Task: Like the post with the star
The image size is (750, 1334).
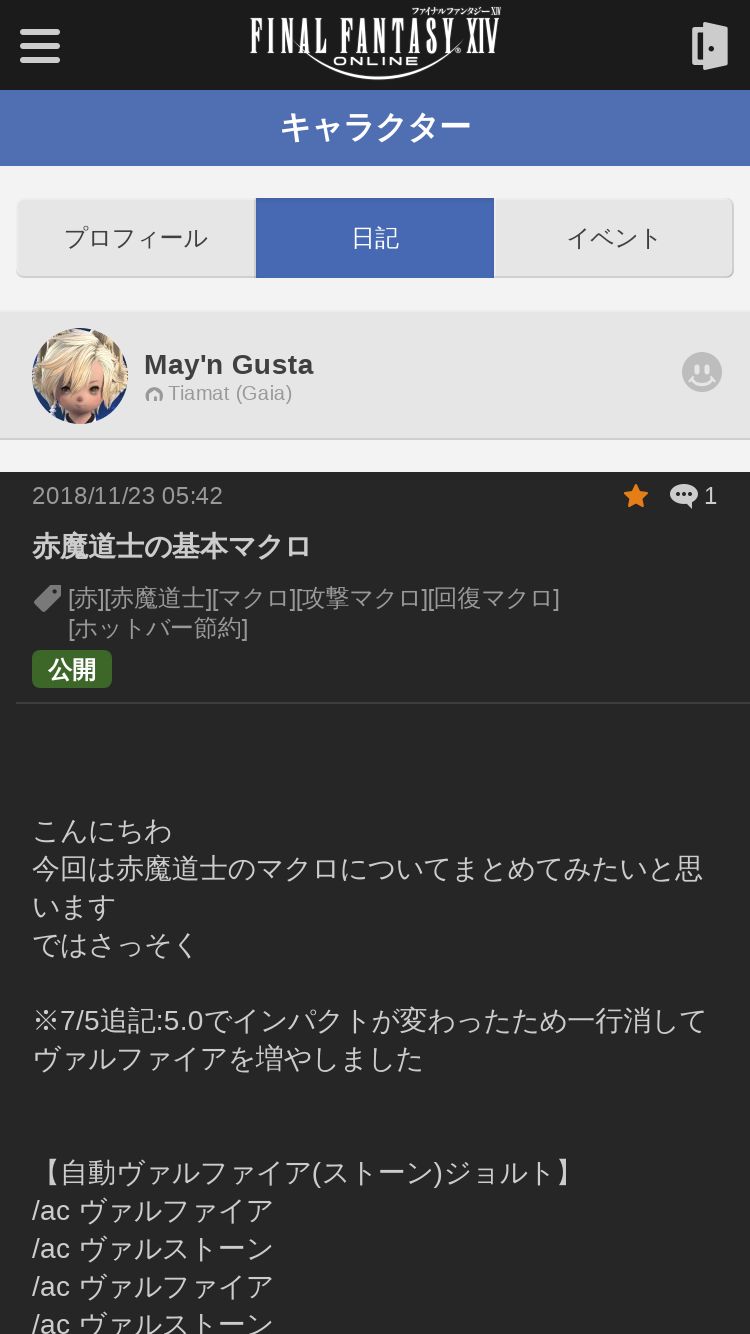Action: tap(636, 496)
